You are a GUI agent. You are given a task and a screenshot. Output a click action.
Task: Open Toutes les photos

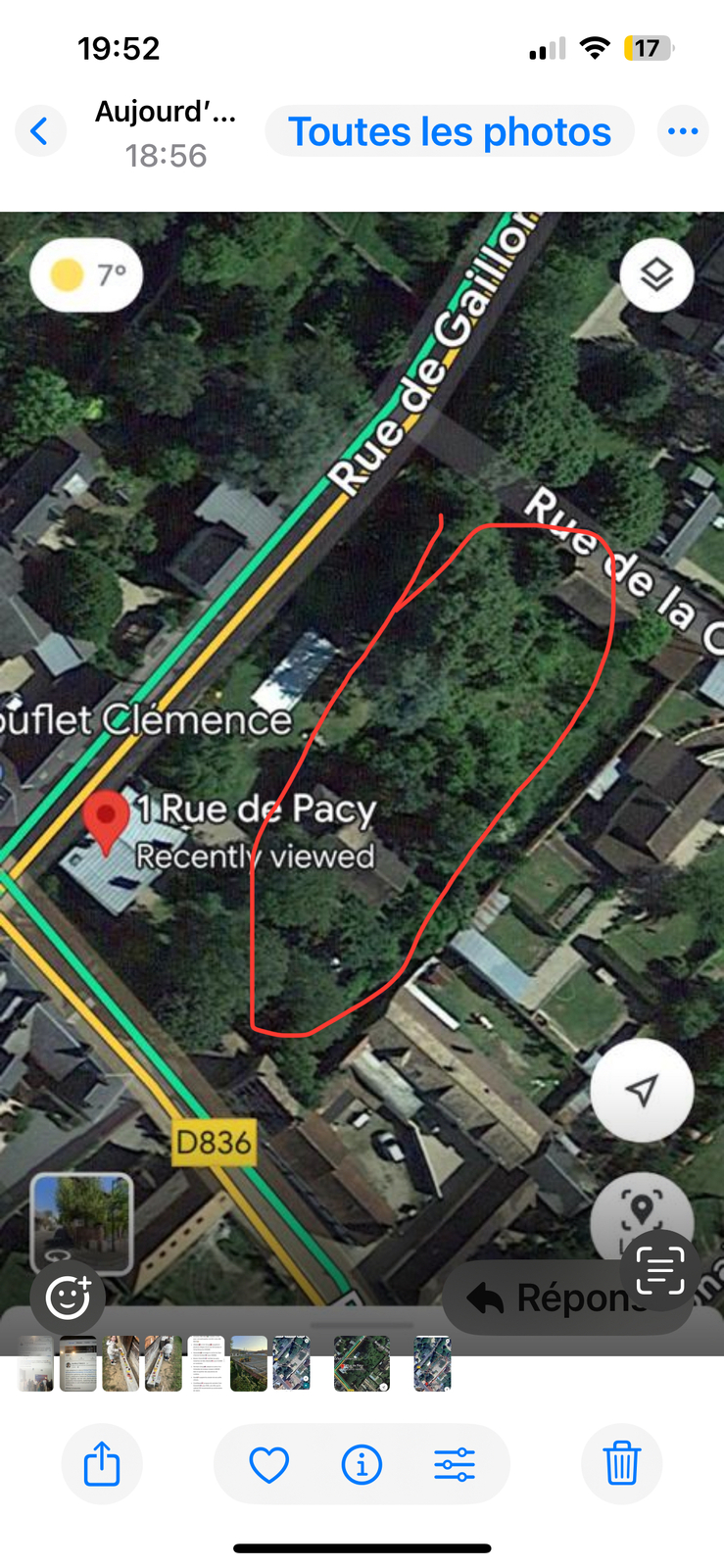click(450, 131)
